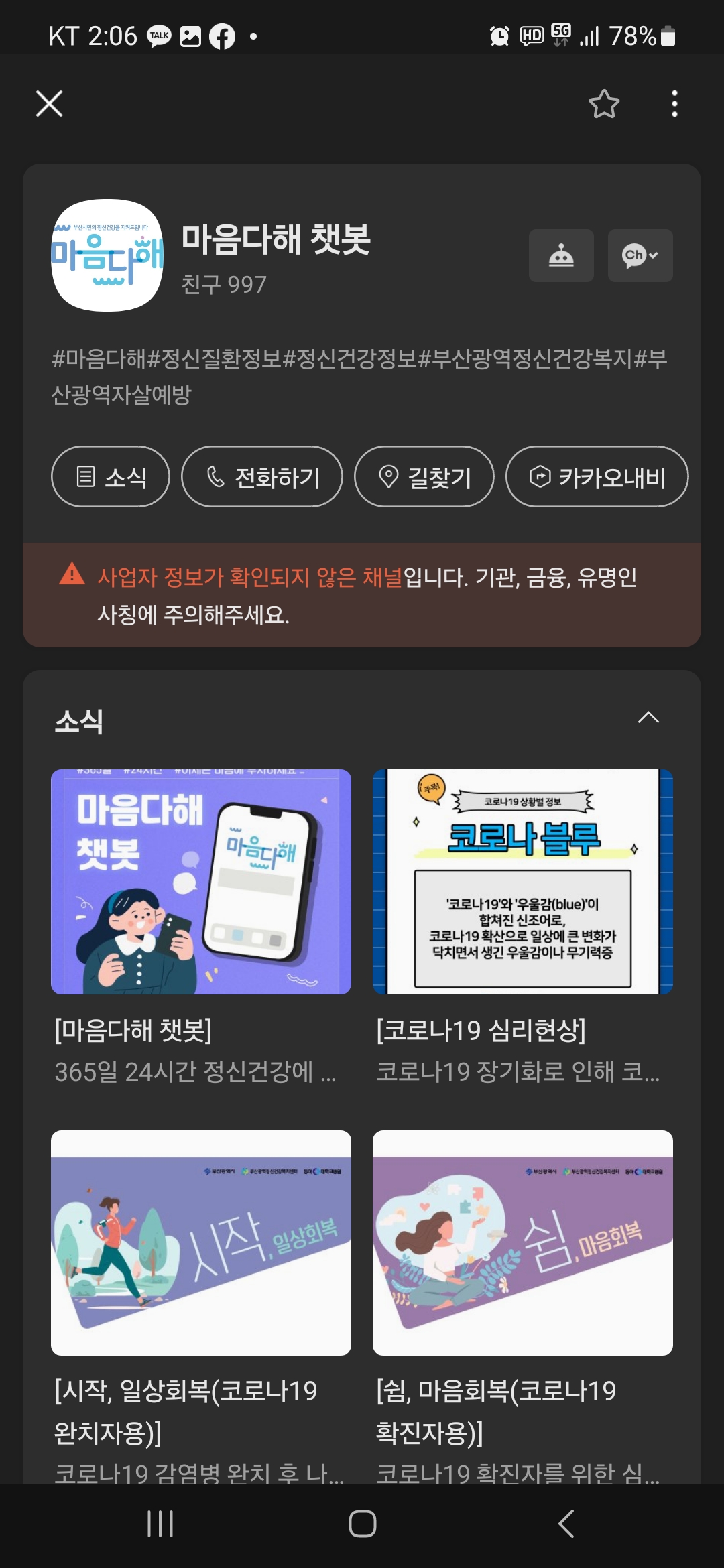Return to the home screen
The width and height of the screenshot is (724, 1568).
(x=362, y=1524)
